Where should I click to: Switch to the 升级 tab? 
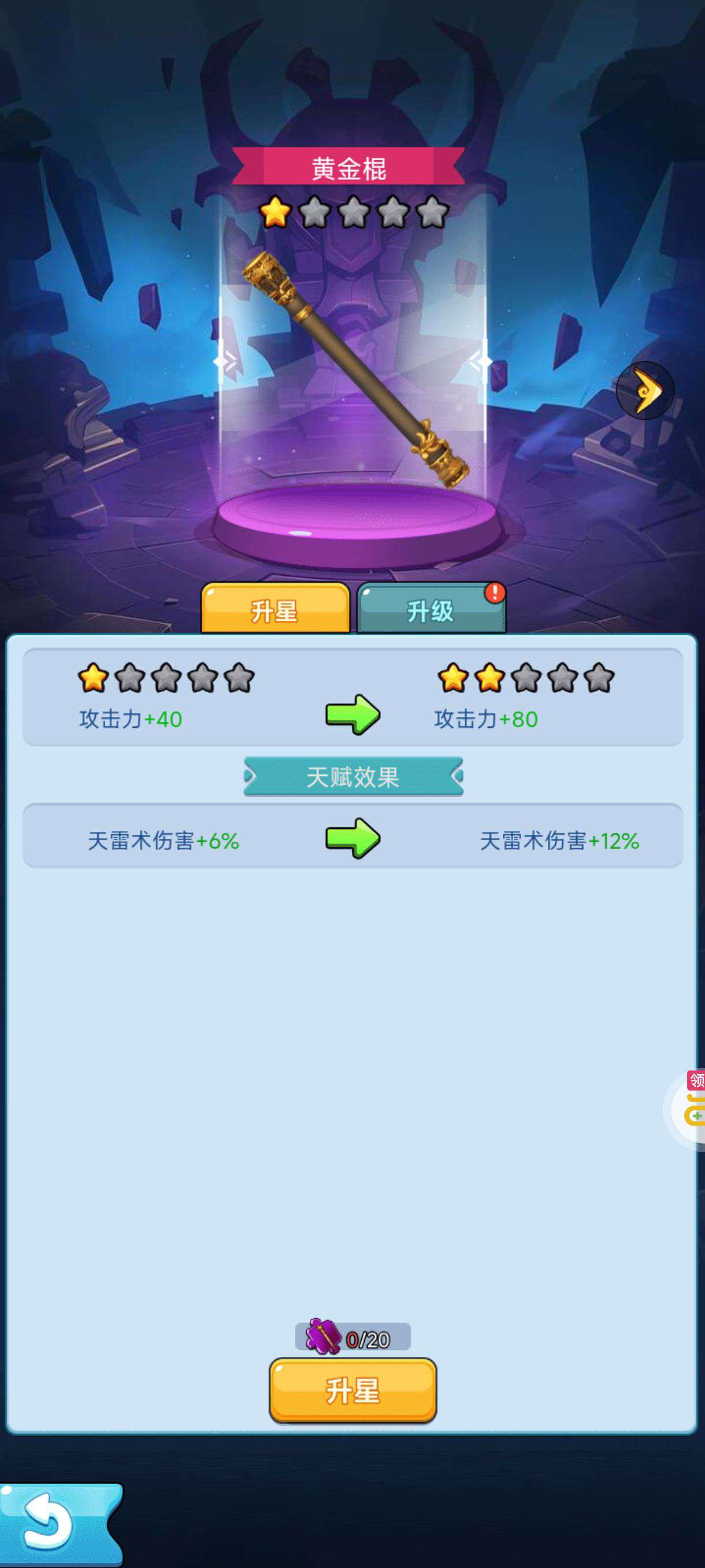(x=431, y=610)
